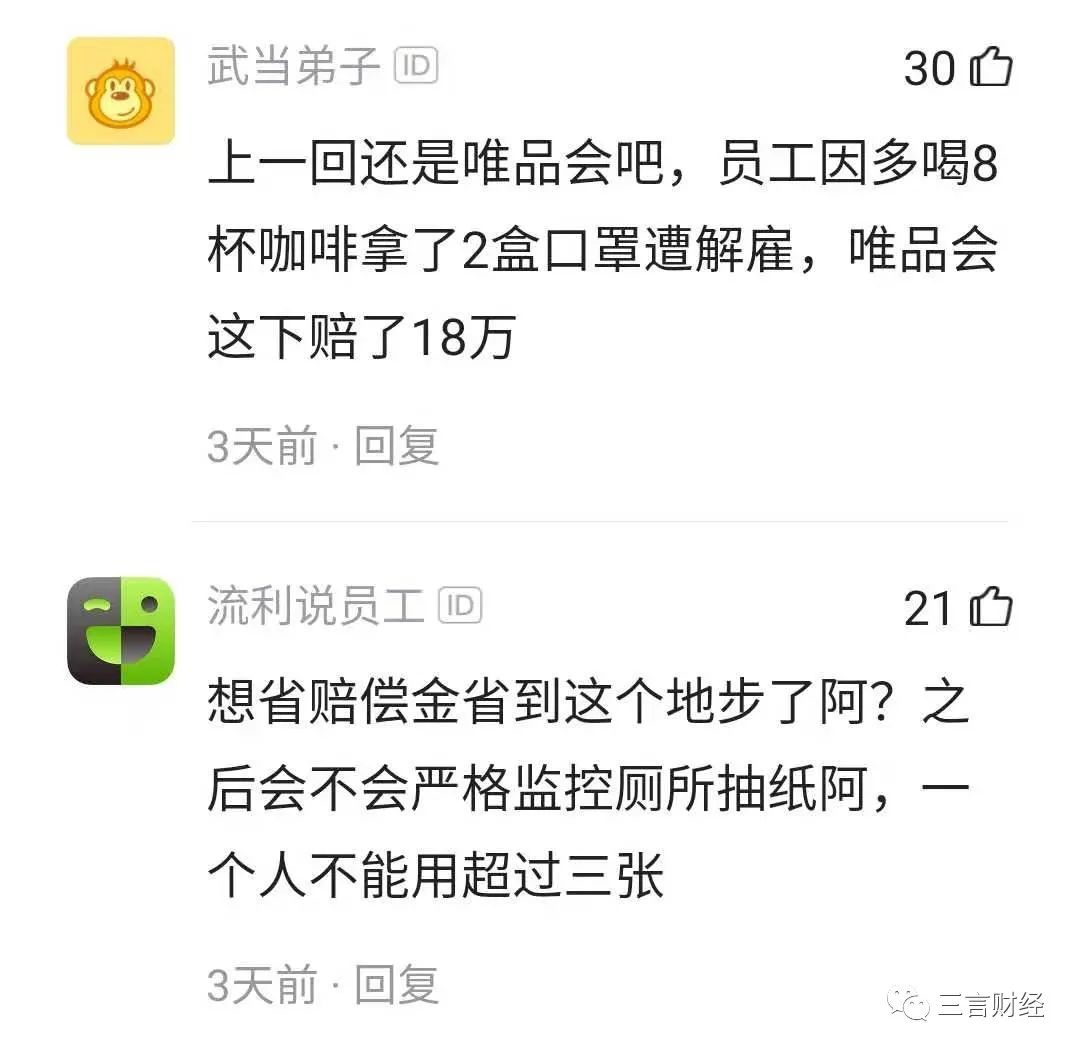The height and width of the screenshot is (1053, 1080).
Task: Open 武当弟子's monkey avatar profile
Action: click(121, 91)
